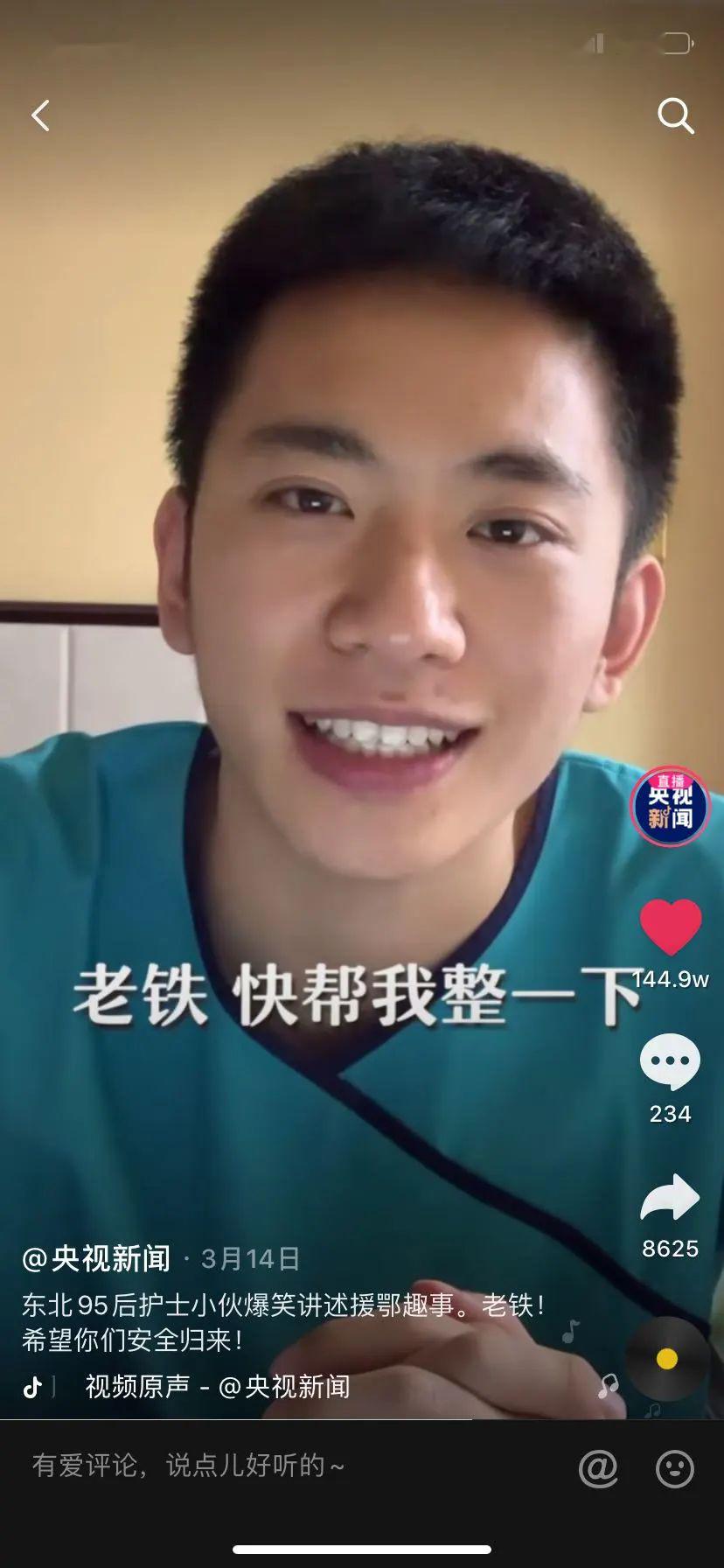Tap the comment count 234 label
724x1568 pixels.
pos(669,1115)
